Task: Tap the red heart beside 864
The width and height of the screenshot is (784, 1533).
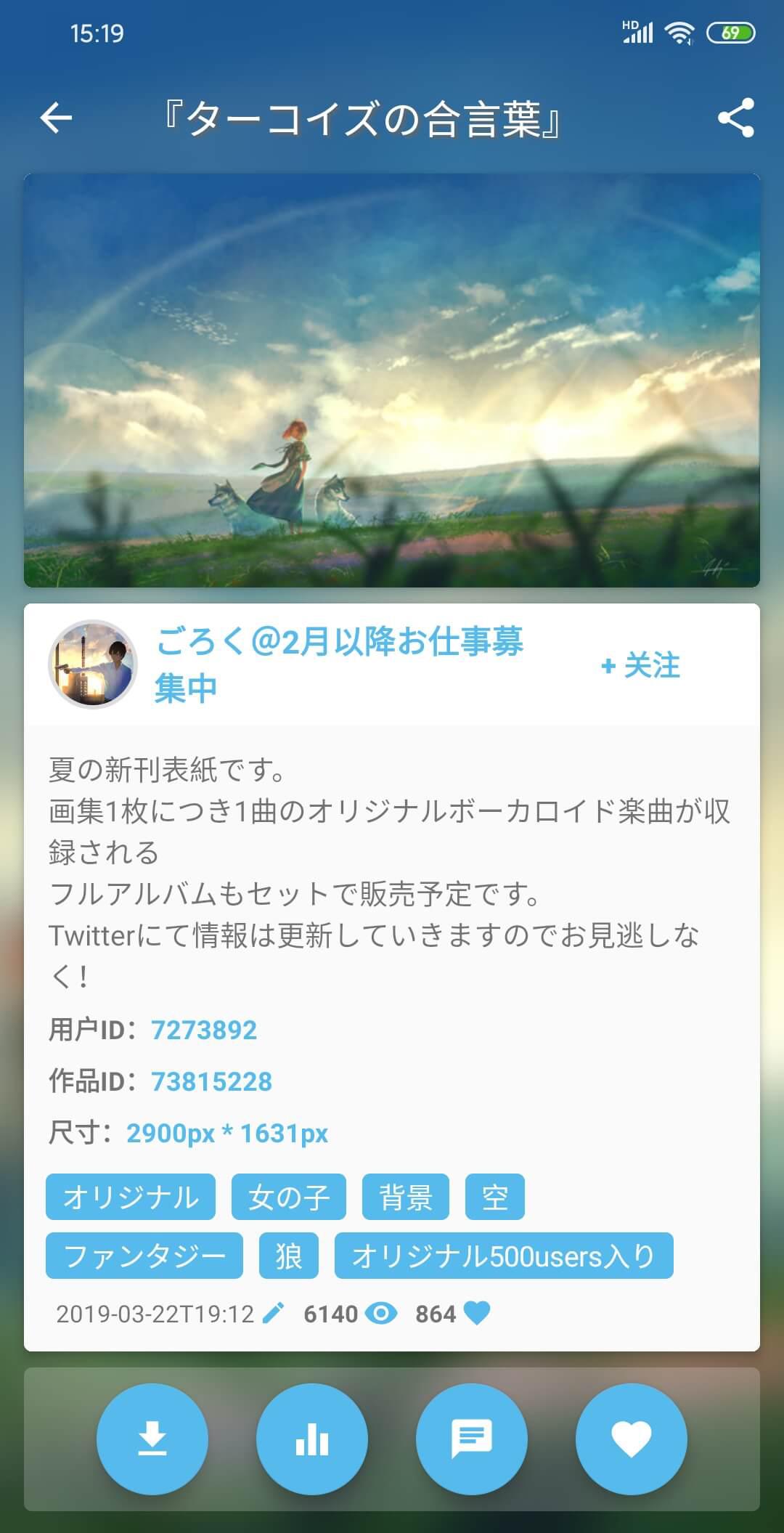Action: coord(478,1313)
